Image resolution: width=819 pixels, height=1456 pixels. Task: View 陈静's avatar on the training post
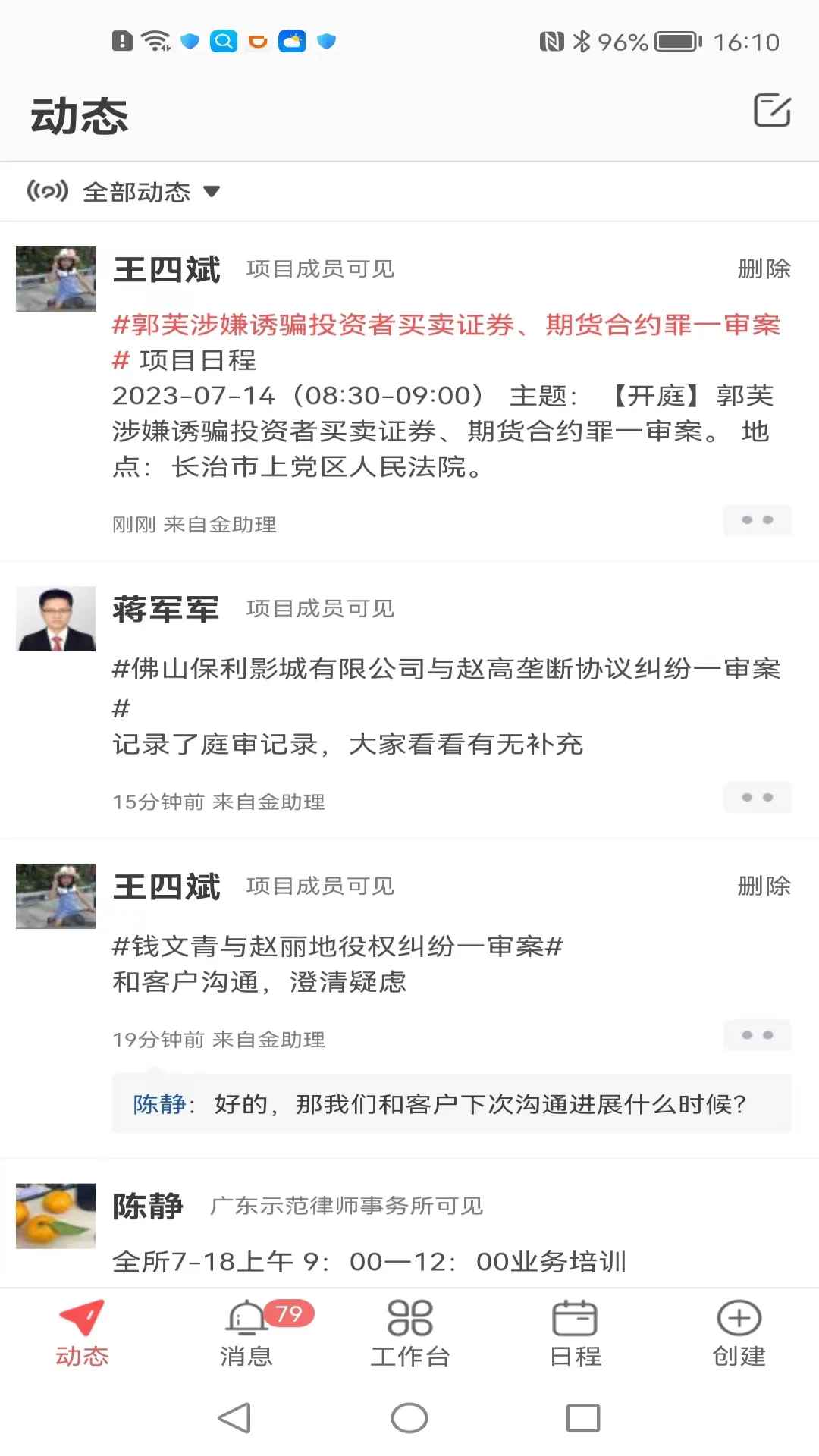[56, 1216]
